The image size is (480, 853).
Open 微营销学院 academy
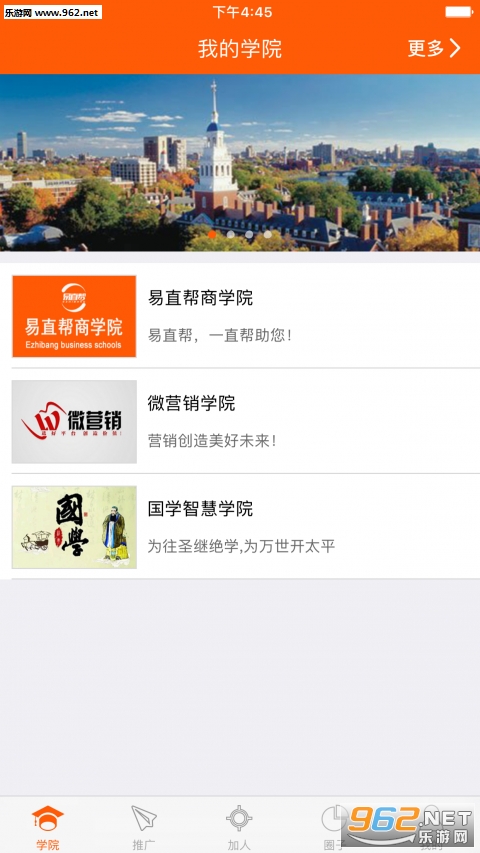240,422
